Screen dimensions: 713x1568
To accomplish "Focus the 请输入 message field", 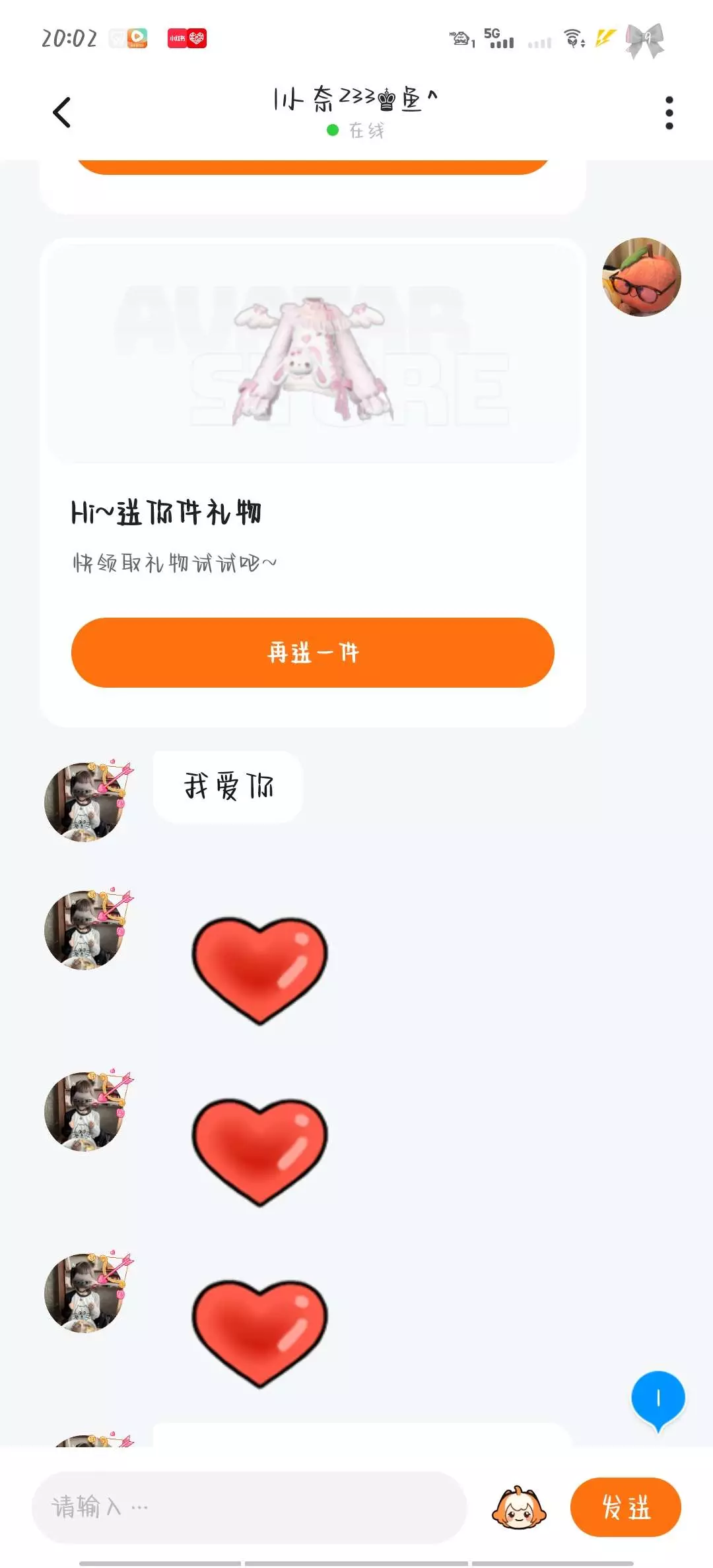I will (249, 1507).
